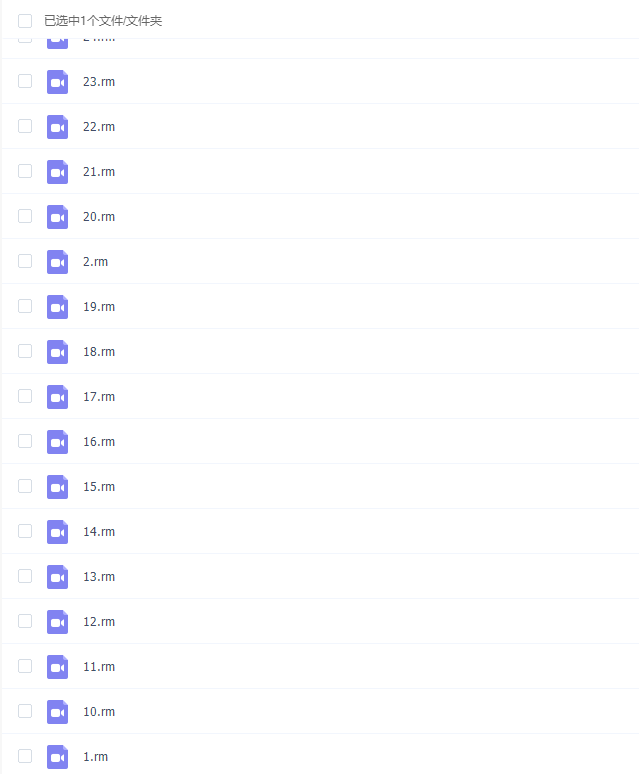Open the 12.rm video file
Image resolution: width=639 pixels, height=774 pixels.
(x=98, y=622)
